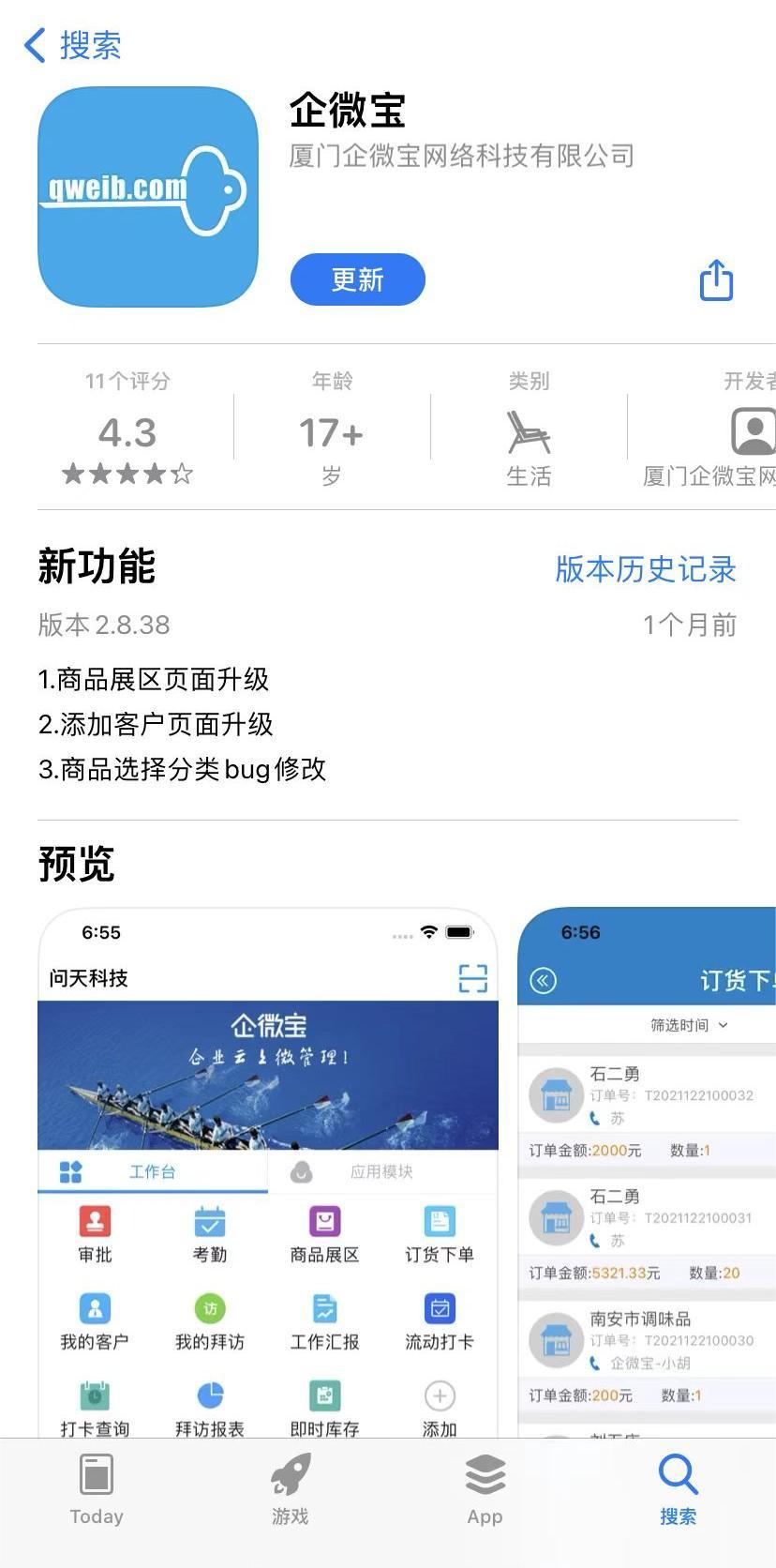
Task: Tap the 更新 button to update 企微宝
Action: click(x=357, y=279)
